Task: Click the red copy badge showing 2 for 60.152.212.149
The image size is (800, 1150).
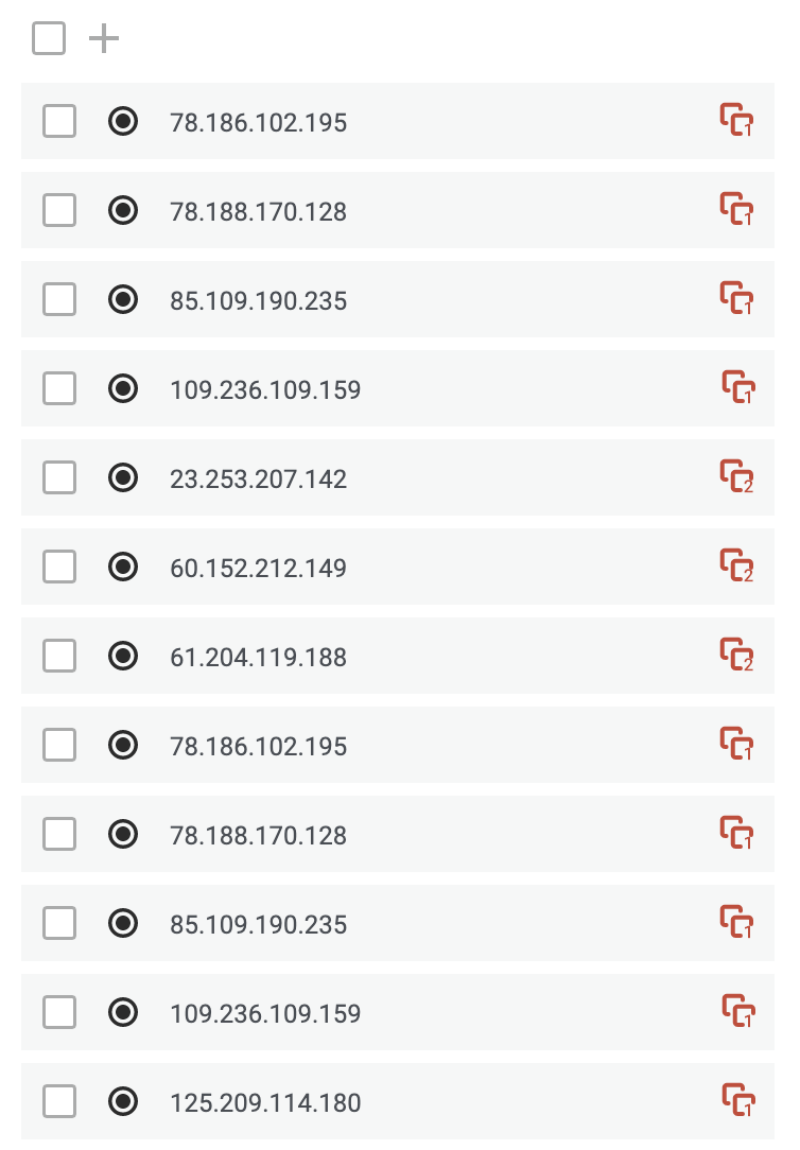Action: [x=736, y=566]
